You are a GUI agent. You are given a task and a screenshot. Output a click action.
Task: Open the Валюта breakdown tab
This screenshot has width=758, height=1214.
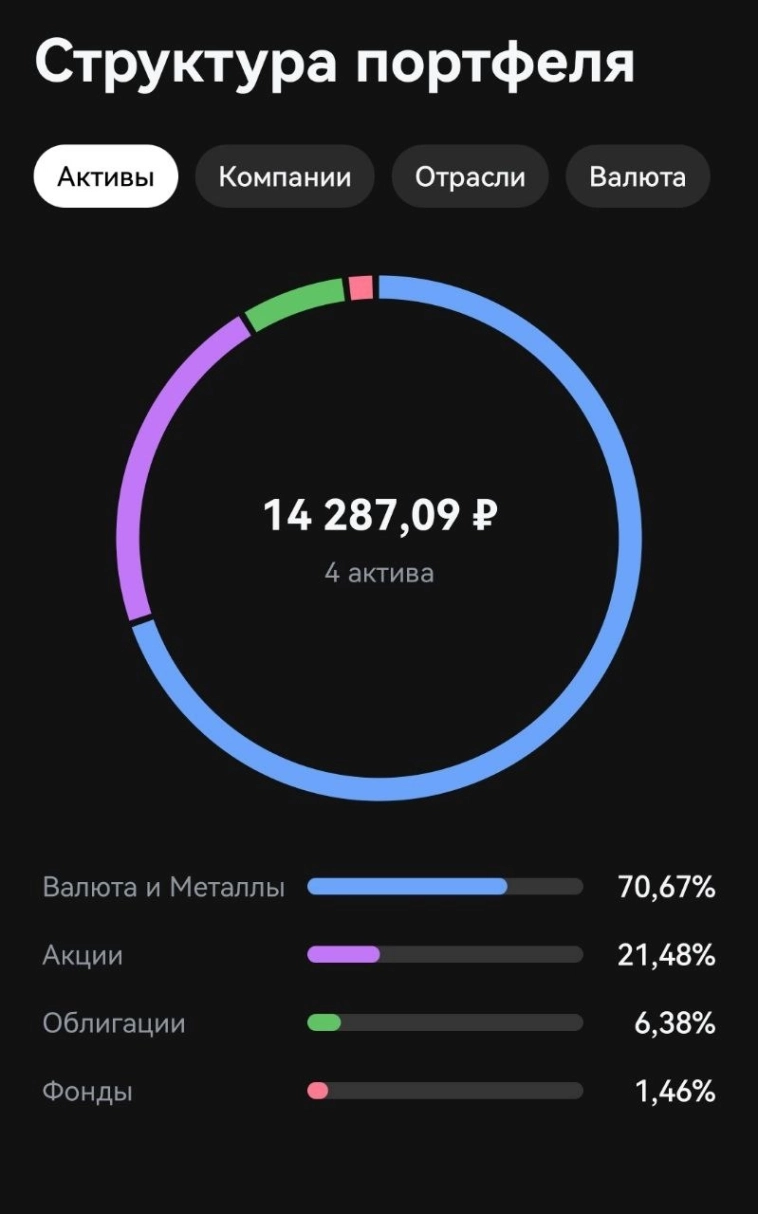(x=637, y=177)
